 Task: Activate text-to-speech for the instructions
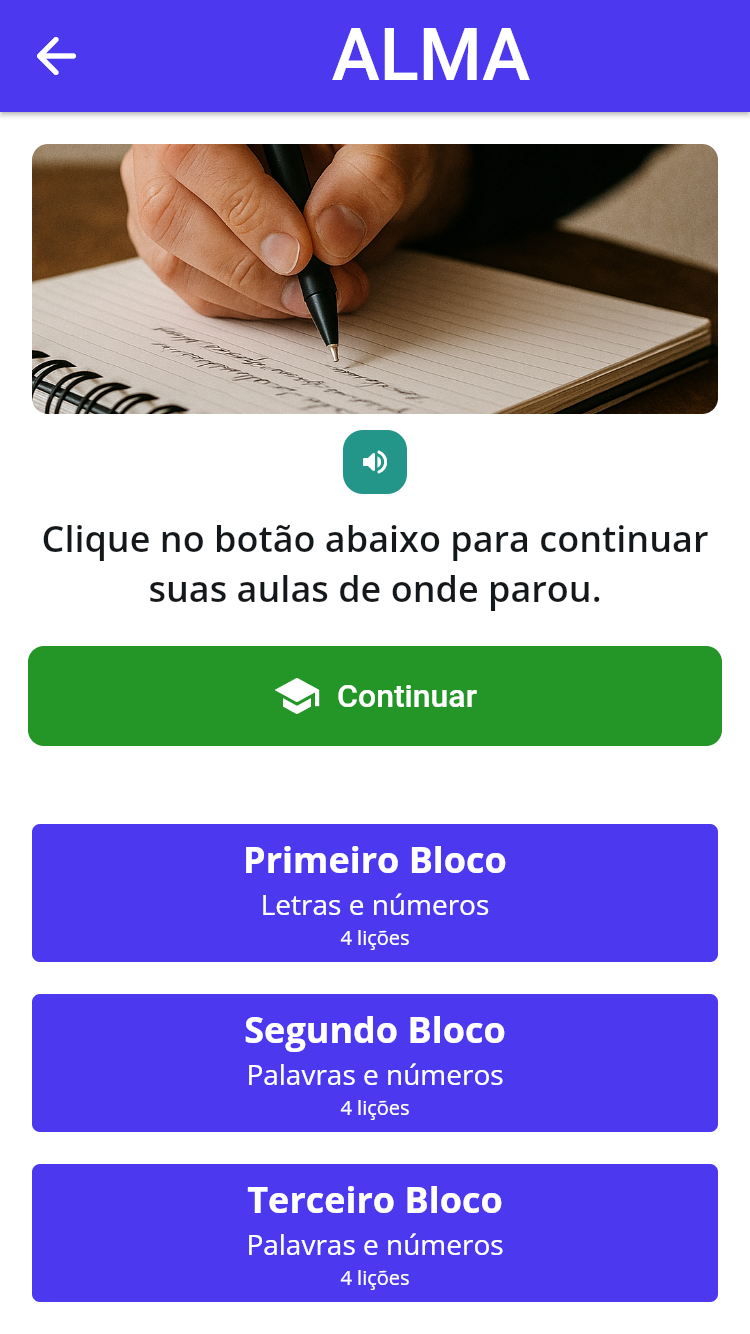(375, 461)
